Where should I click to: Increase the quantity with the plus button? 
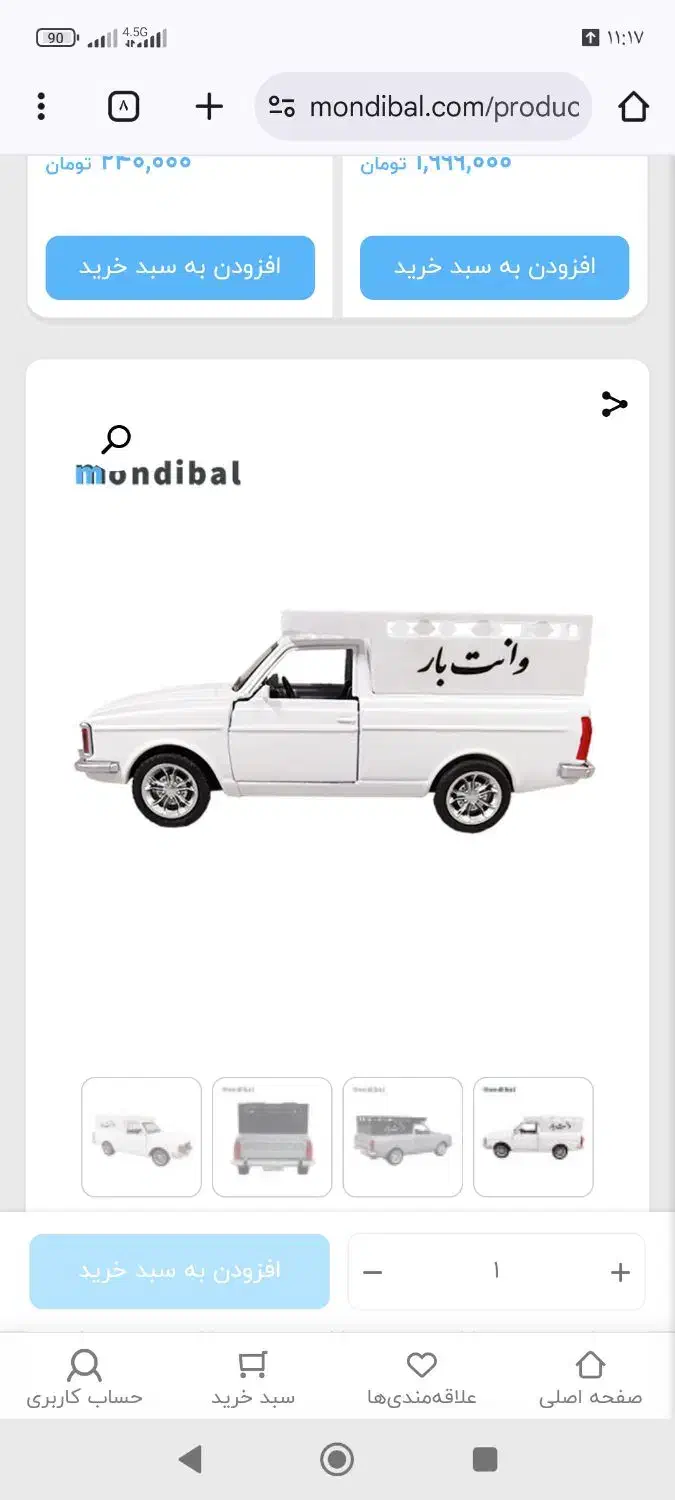[620, 1272]
